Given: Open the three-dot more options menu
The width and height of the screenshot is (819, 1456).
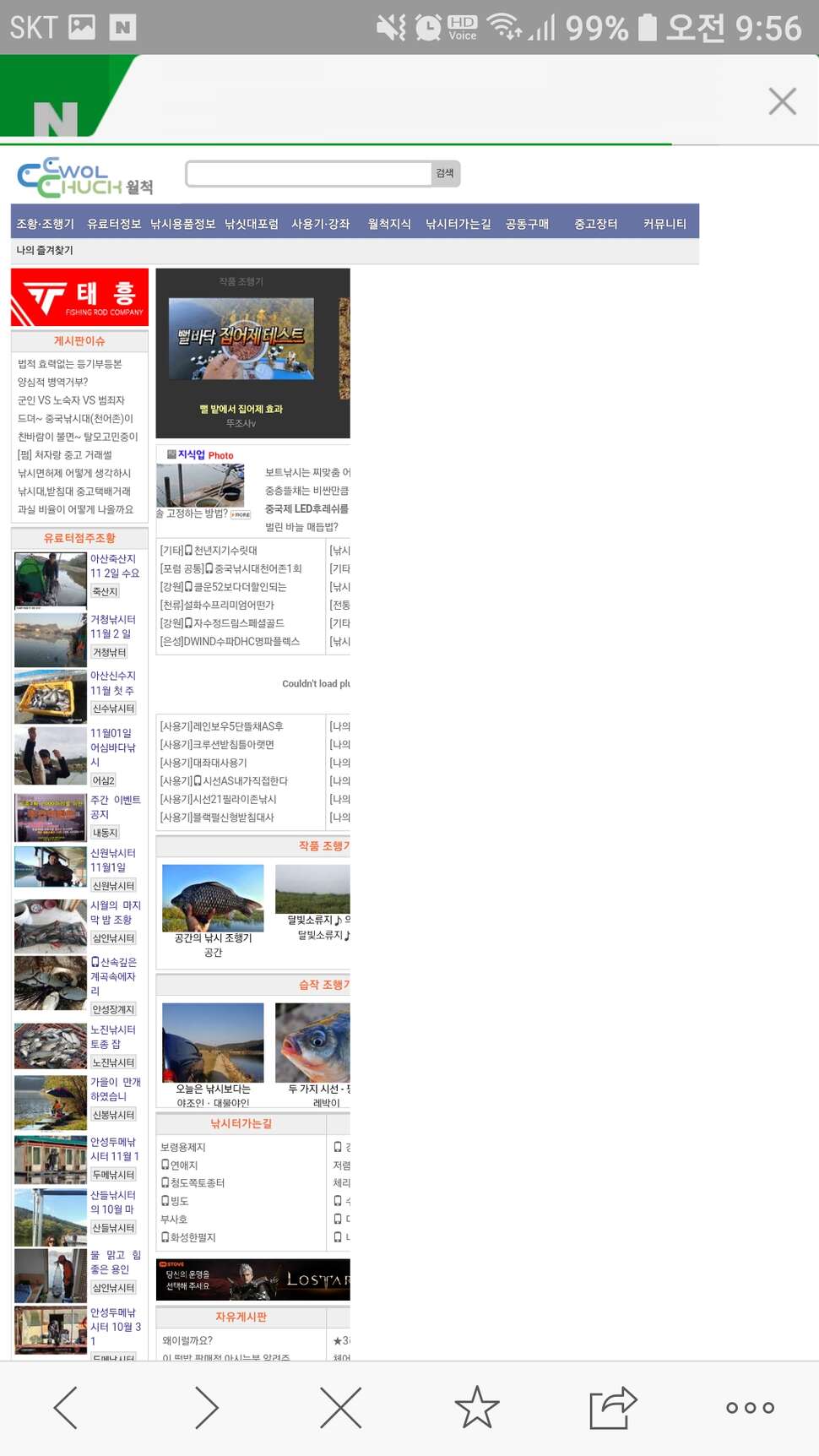Looking at the screenshot, I should (x=750, y=1408).
